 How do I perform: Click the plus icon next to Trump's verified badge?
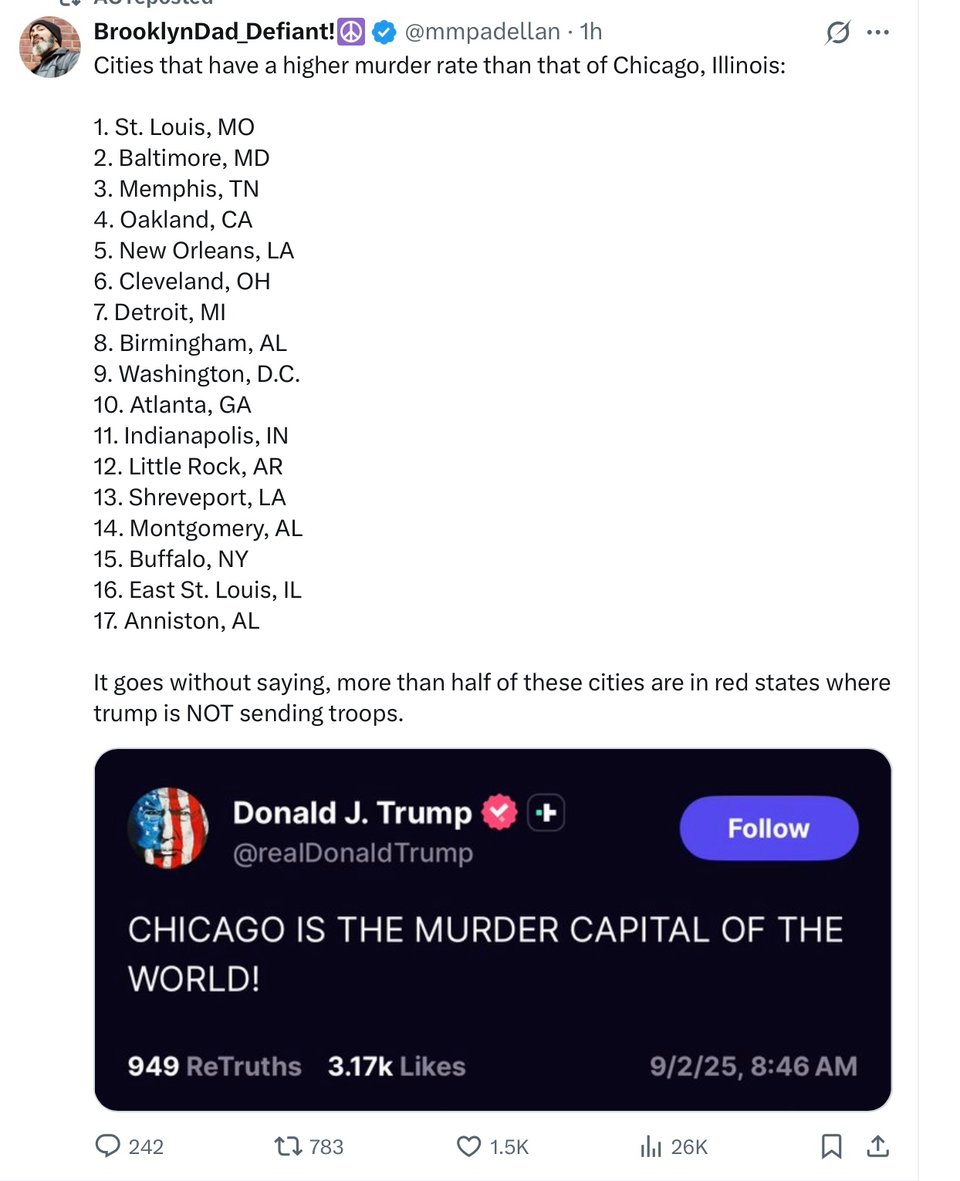tap(546, 813)
